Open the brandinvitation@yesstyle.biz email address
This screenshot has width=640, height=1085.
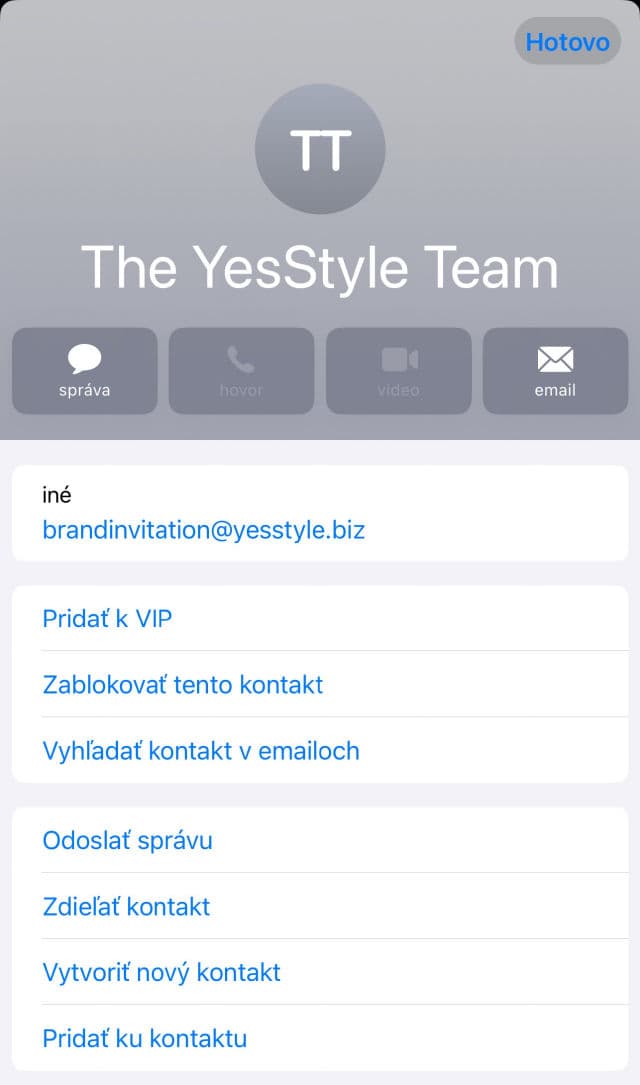point(204,529)
